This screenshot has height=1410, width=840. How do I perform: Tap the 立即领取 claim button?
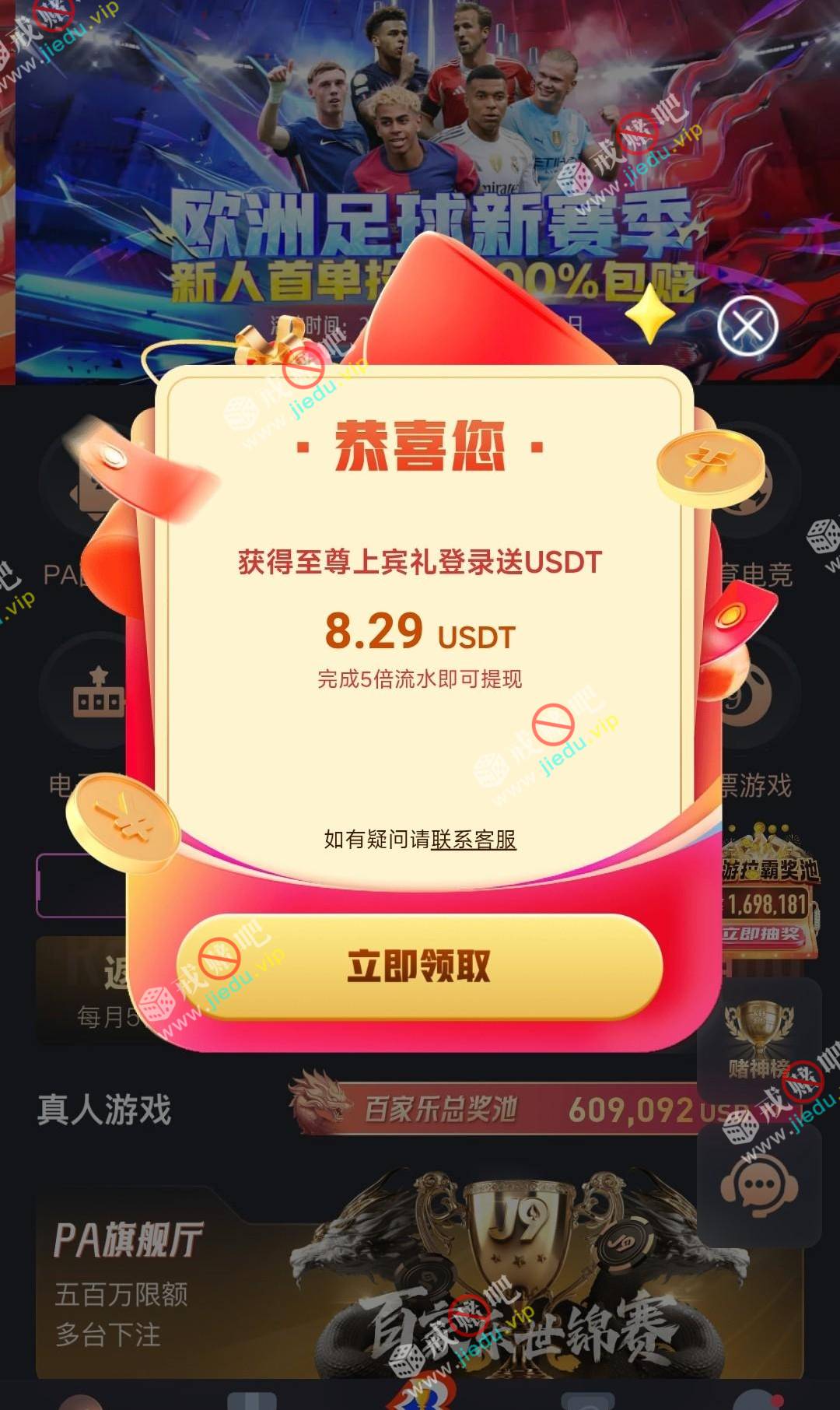(x=419, y=967)
